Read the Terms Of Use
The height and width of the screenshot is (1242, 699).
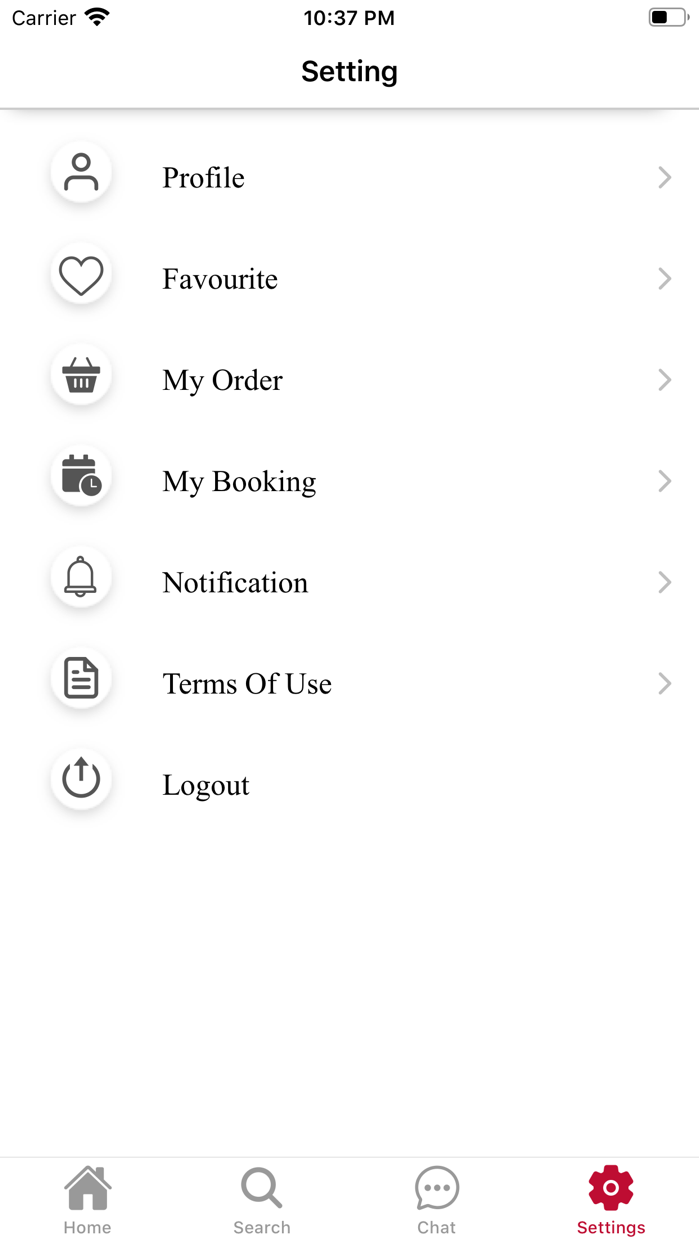(x=349, y=683)
